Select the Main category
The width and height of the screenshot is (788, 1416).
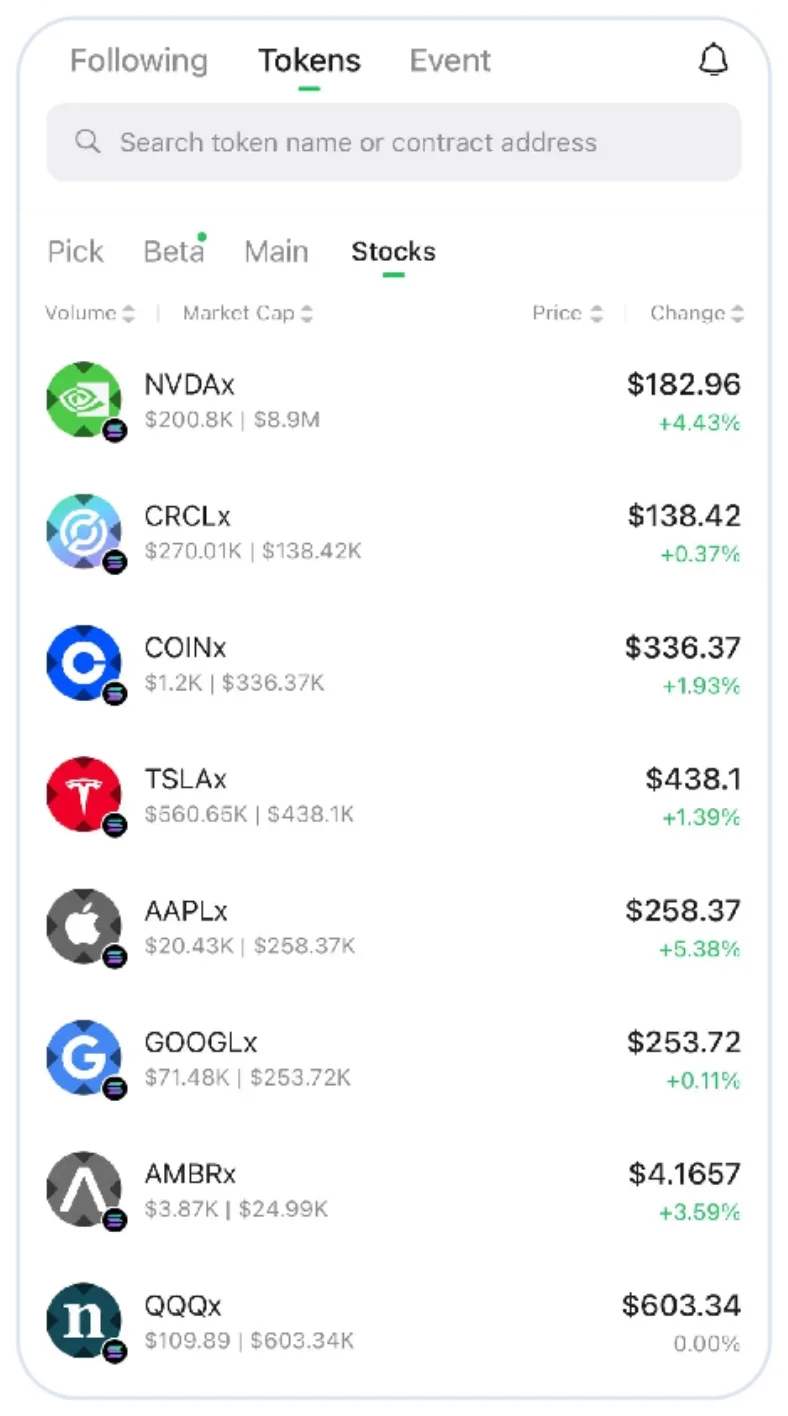coord(276,251)
